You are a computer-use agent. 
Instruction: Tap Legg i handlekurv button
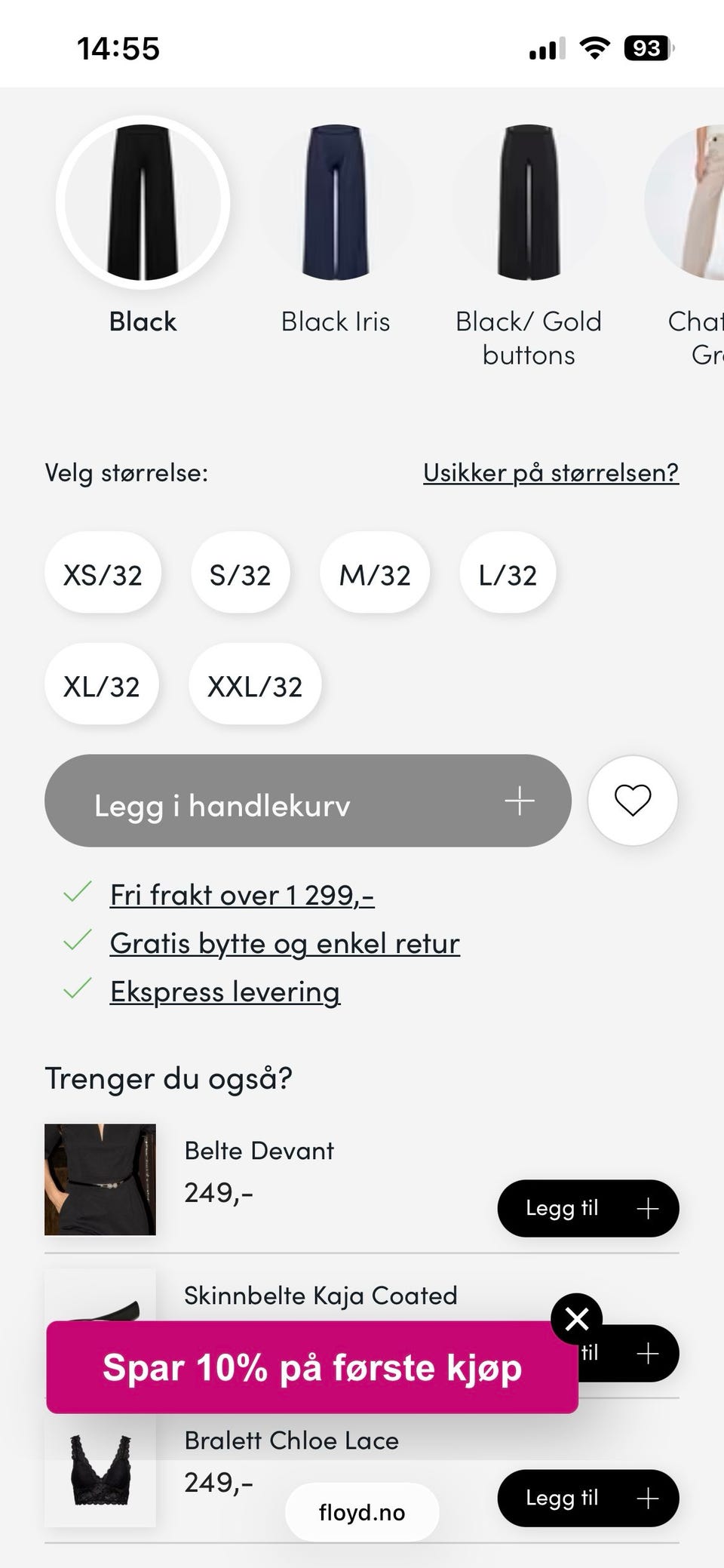(x=308, y=801)
